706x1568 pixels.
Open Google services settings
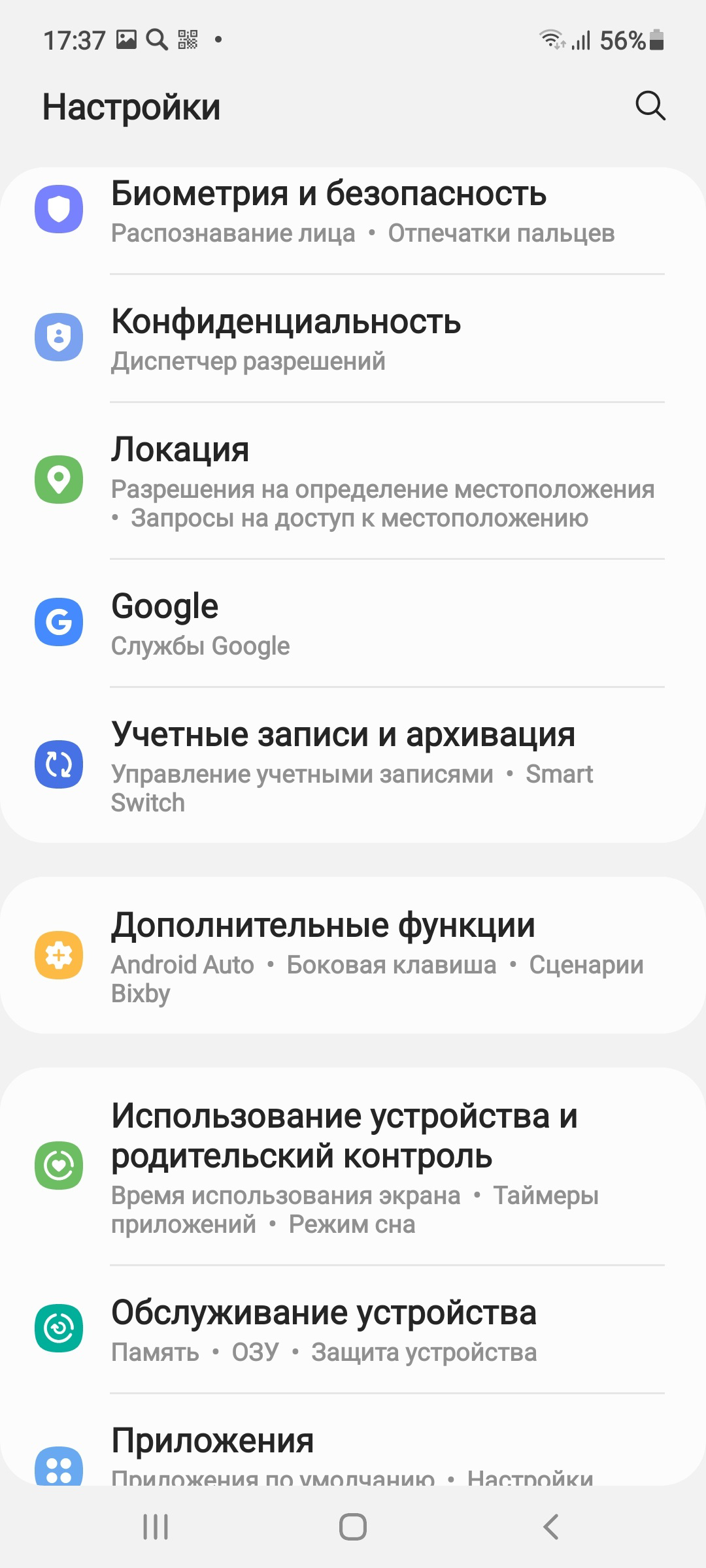tap(353, 623)
